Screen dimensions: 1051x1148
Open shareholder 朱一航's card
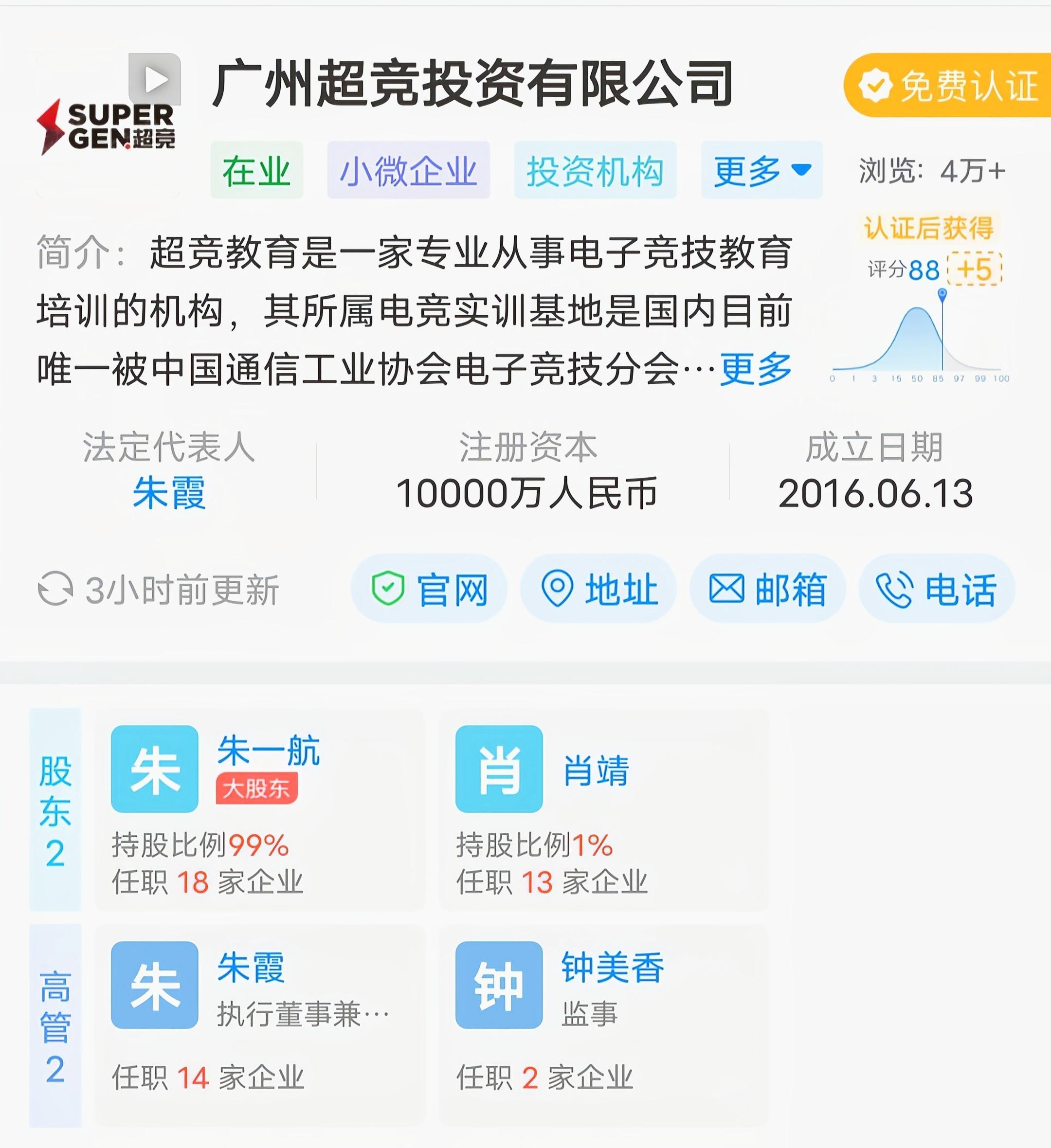tap(259, 810)
